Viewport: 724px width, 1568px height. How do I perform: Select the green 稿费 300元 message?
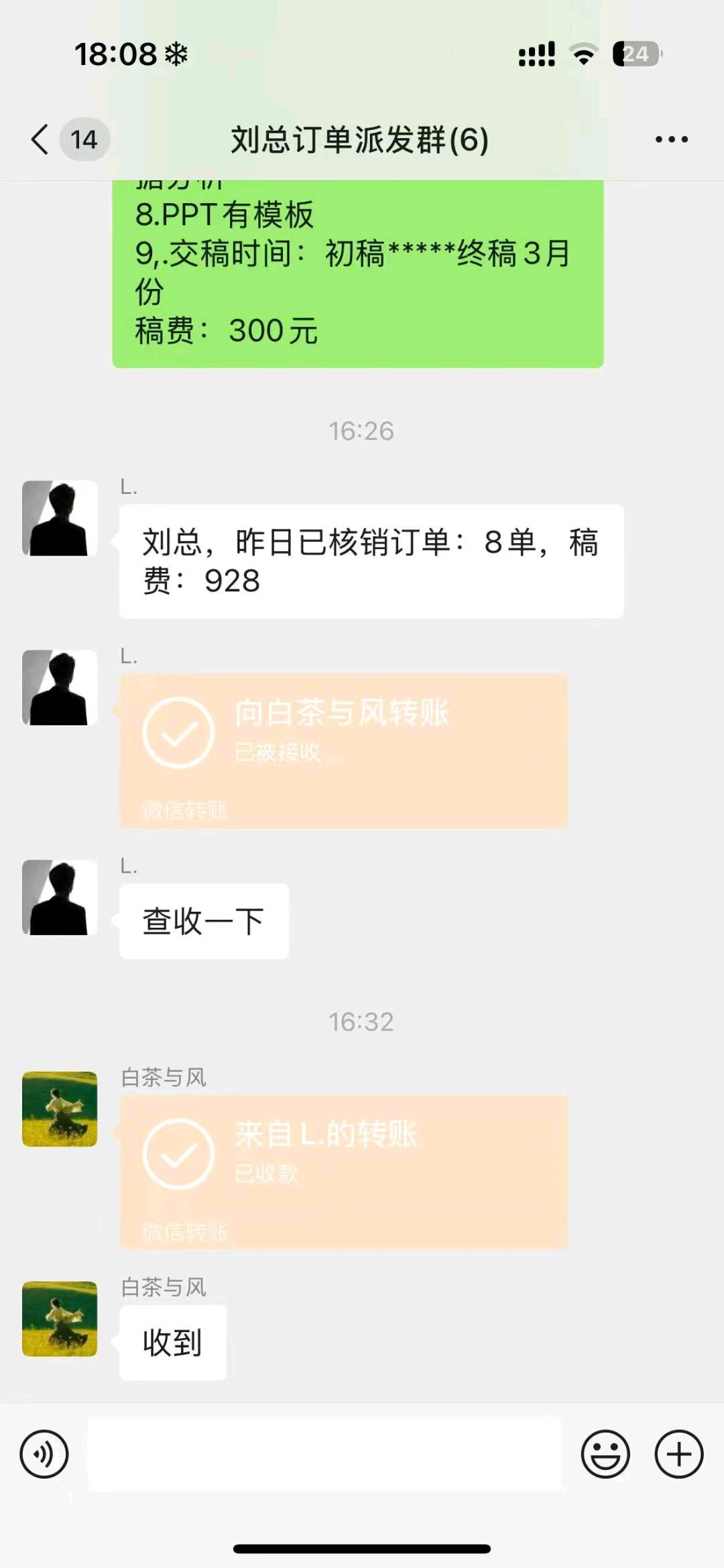[x=359, y=268]
